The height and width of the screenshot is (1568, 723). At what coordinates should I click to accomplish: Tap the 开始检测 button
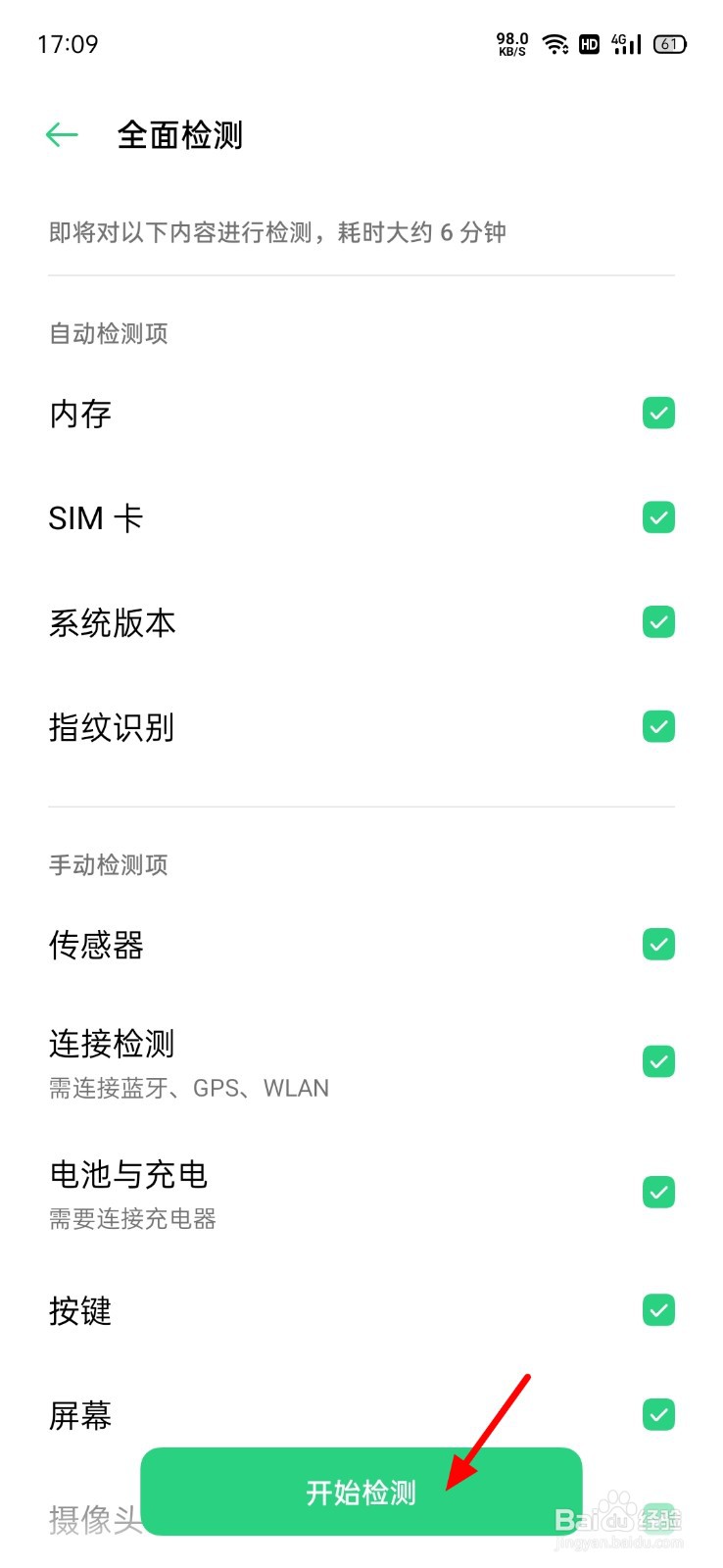(361, 1492)
